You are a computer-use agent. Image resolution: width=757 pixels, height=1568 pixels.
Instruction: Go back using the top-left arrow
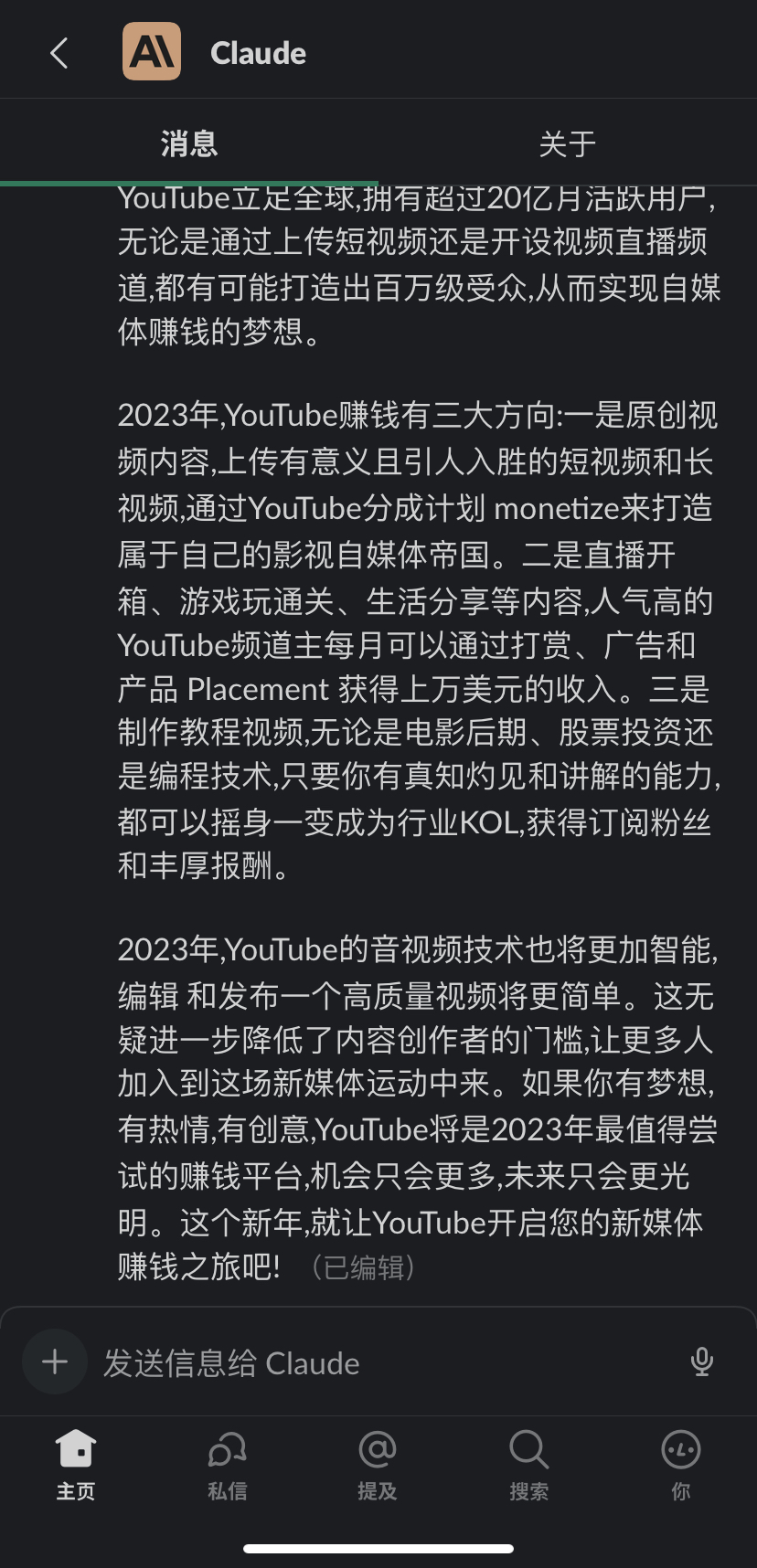click(59, 53)
